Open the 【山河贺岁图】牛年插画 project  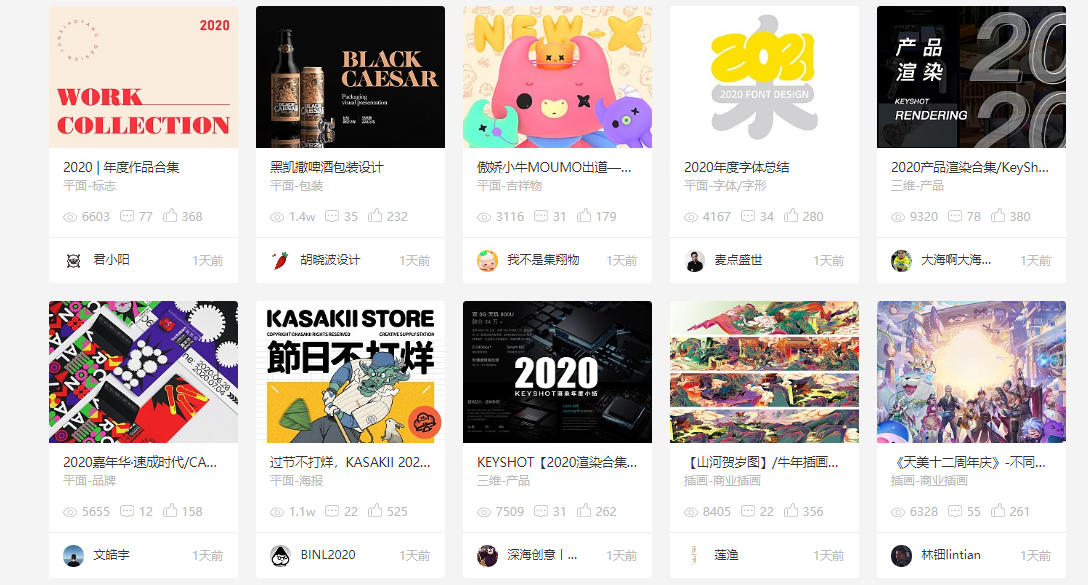763,462
